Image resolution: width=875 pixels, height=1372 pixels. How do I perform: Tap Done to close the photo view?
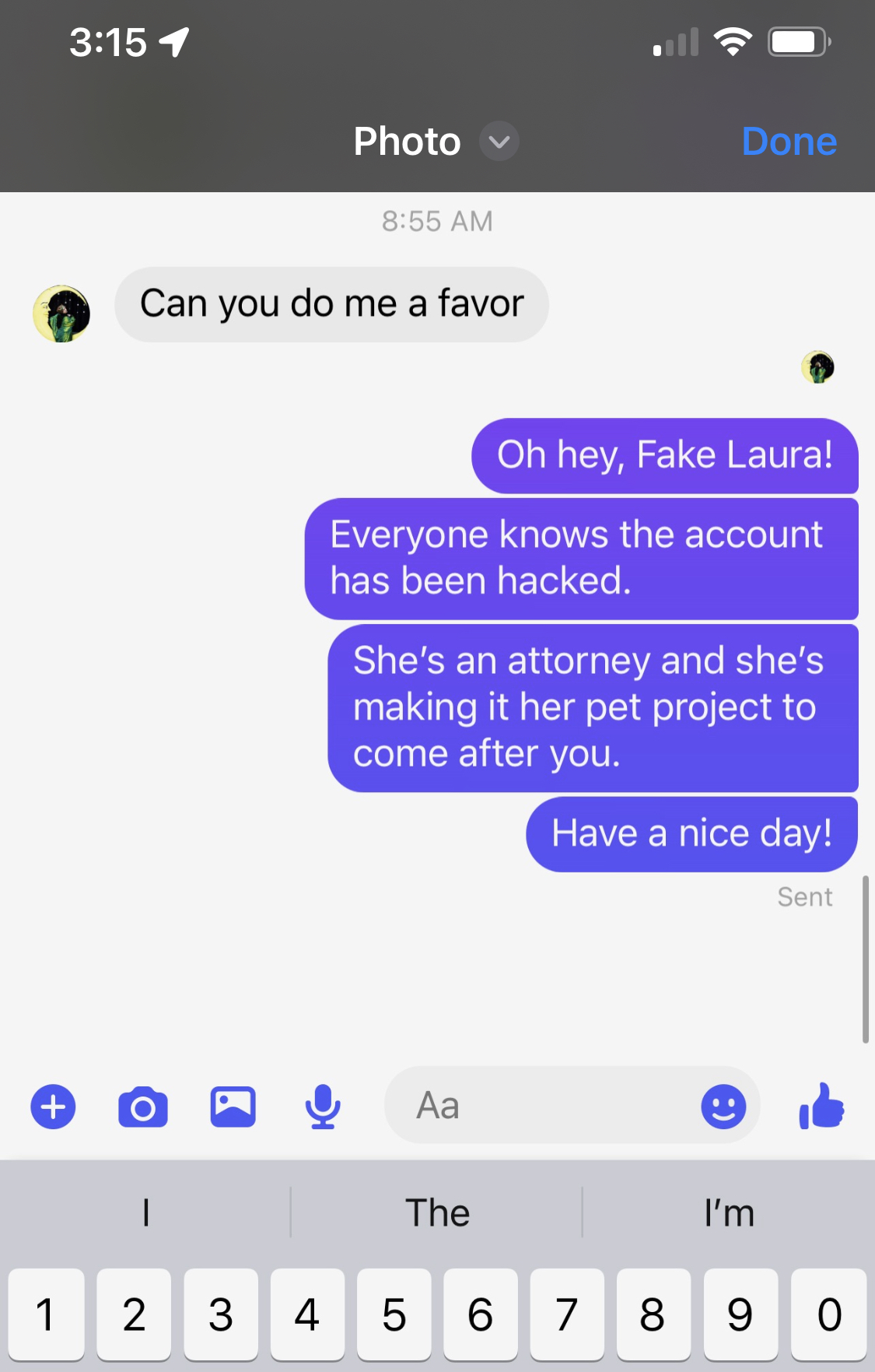point(789,142)
